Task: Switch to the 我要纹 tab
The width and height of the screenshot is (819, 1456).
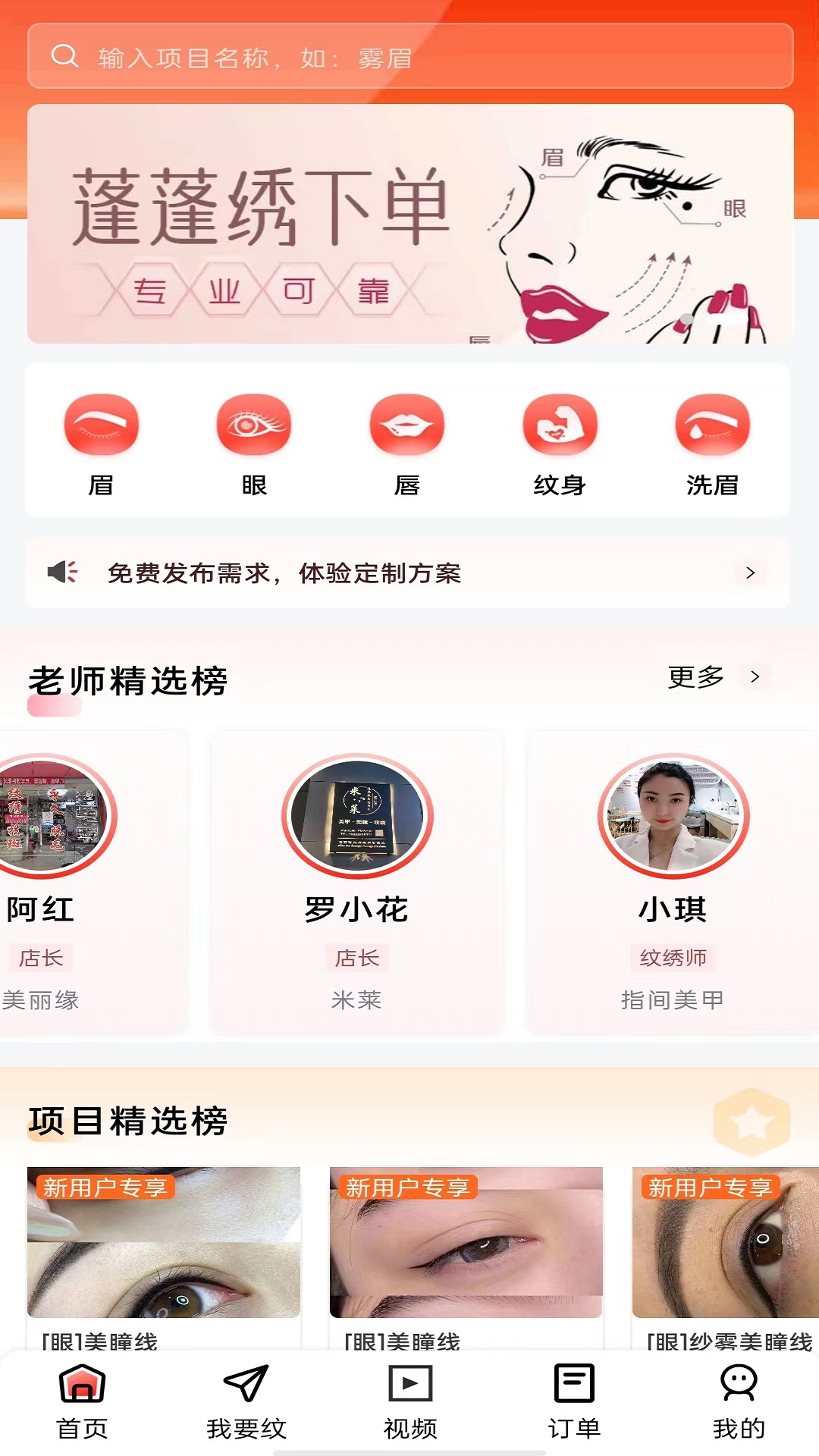Action: click(246, 1401)
